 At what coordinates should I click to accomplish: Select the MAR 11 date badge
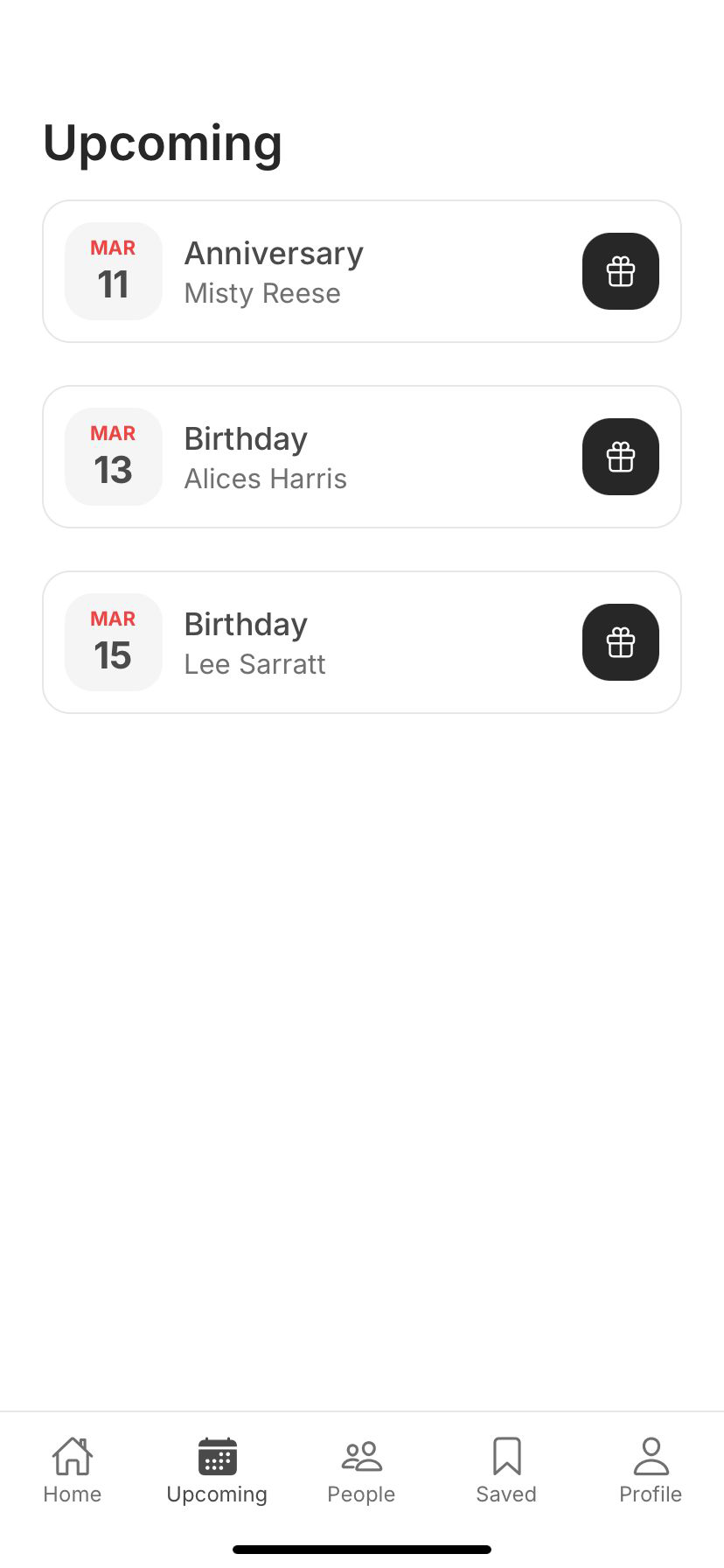click(113, 271)
